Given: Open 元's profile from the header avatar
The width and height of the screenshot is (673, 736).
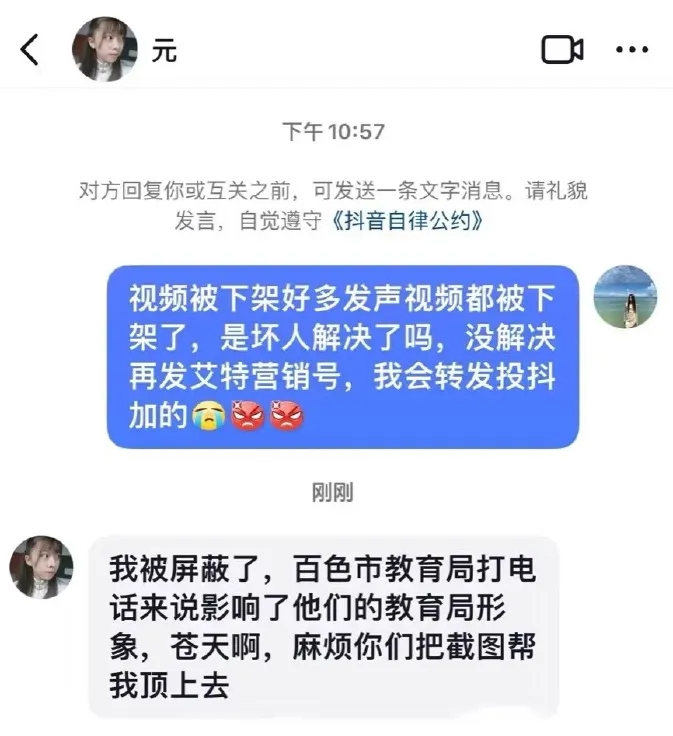Looking at the screenshot, I should 104,49.
